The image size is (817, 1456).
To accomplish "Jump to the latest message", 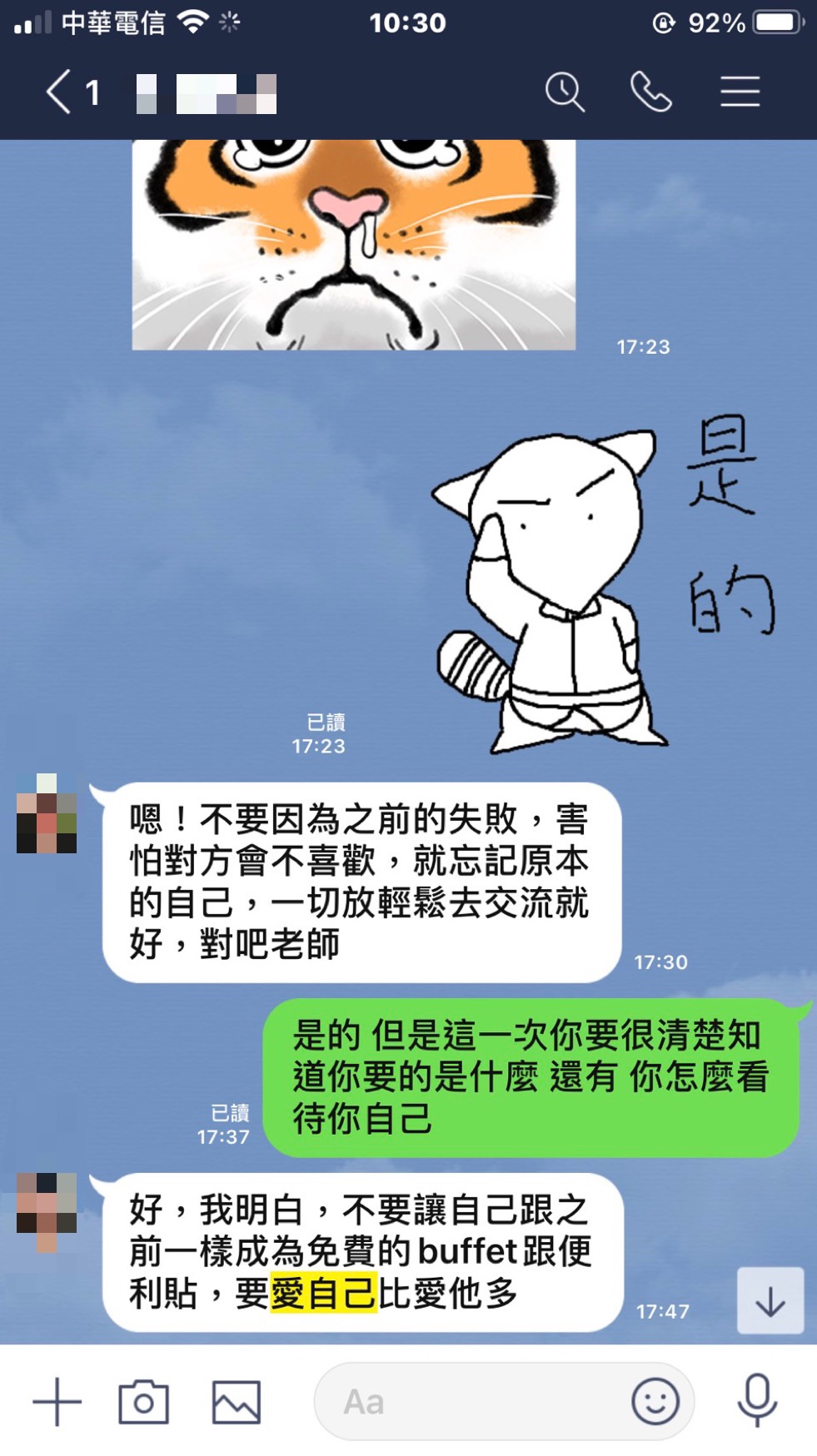I will coord(770,1301).
